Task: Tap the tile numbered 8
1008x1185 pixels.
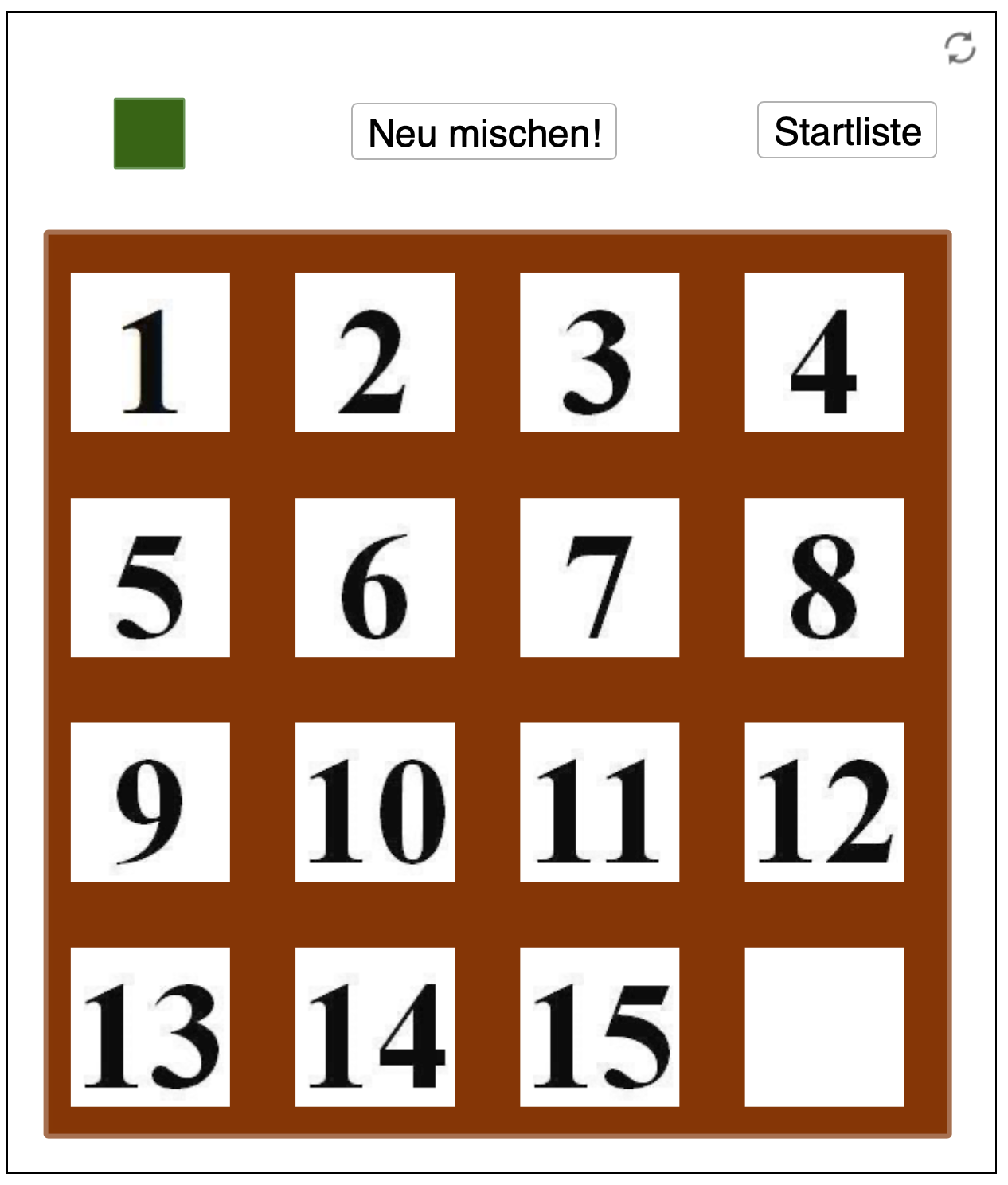Action: point(824,577)
